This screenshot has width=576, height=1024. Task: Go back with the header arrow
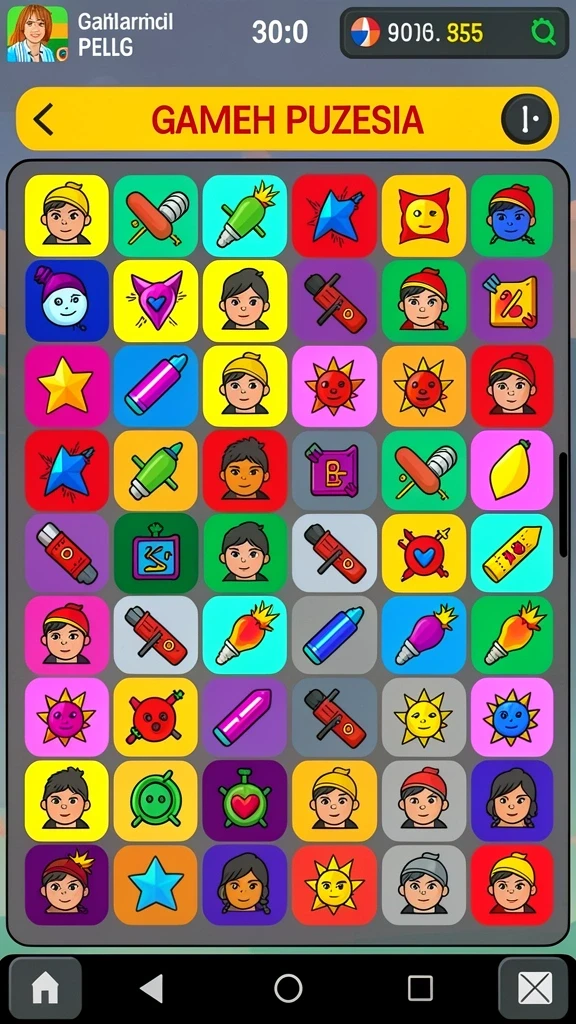point(44,120)
